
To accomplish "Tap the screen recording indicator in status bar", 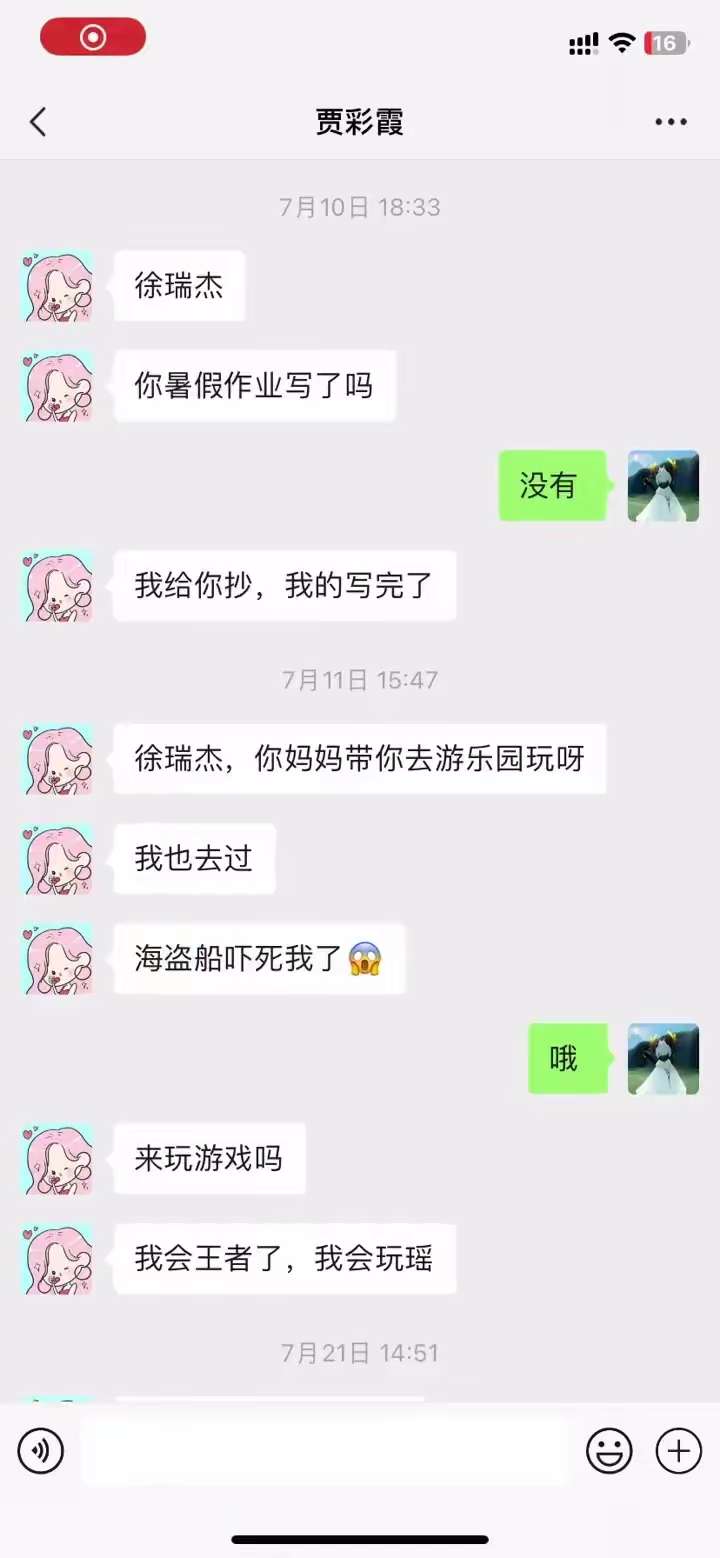I will tap(93, 38).
